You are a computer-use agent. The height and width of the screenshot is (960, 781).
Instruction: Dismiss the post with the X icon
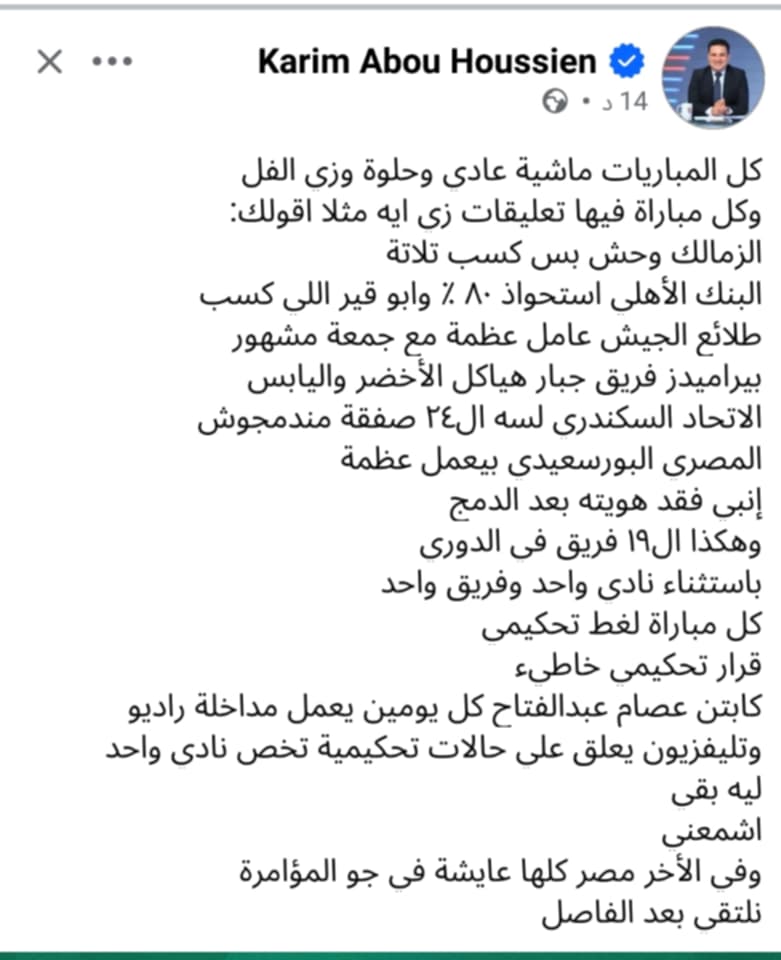(x=50, y=62)
